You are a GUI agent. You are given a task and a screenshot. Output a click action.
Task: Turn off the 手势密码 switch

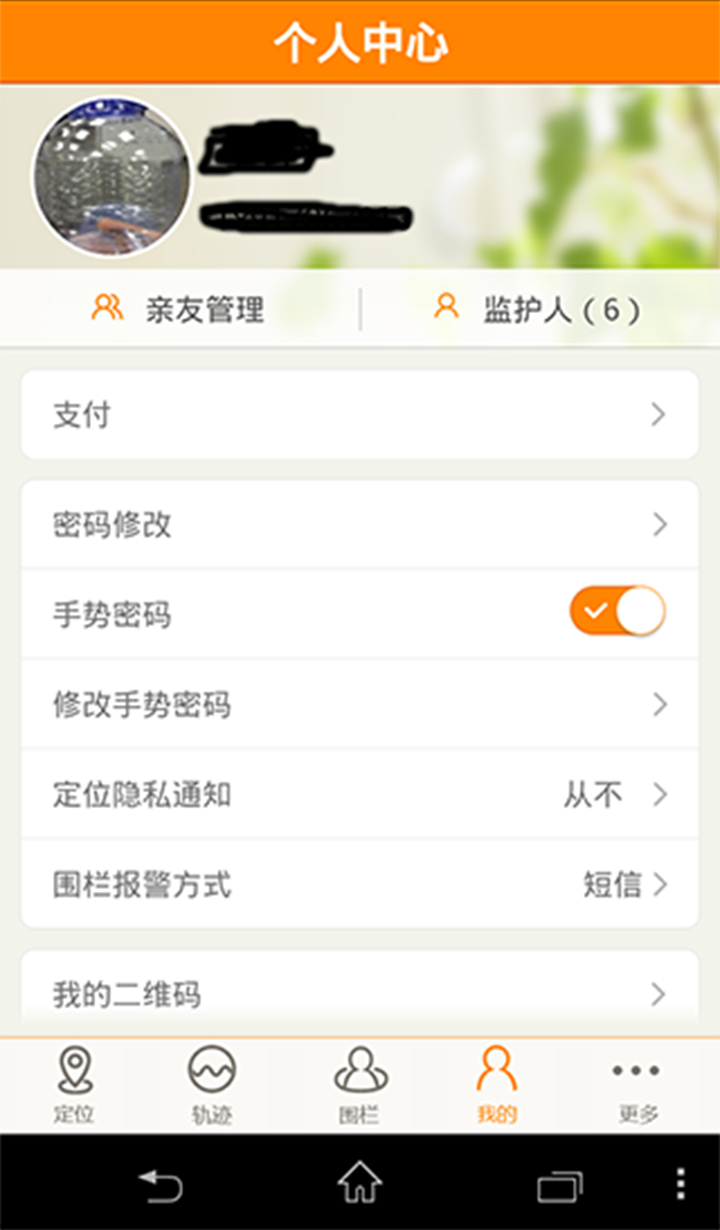click(617, 611)
